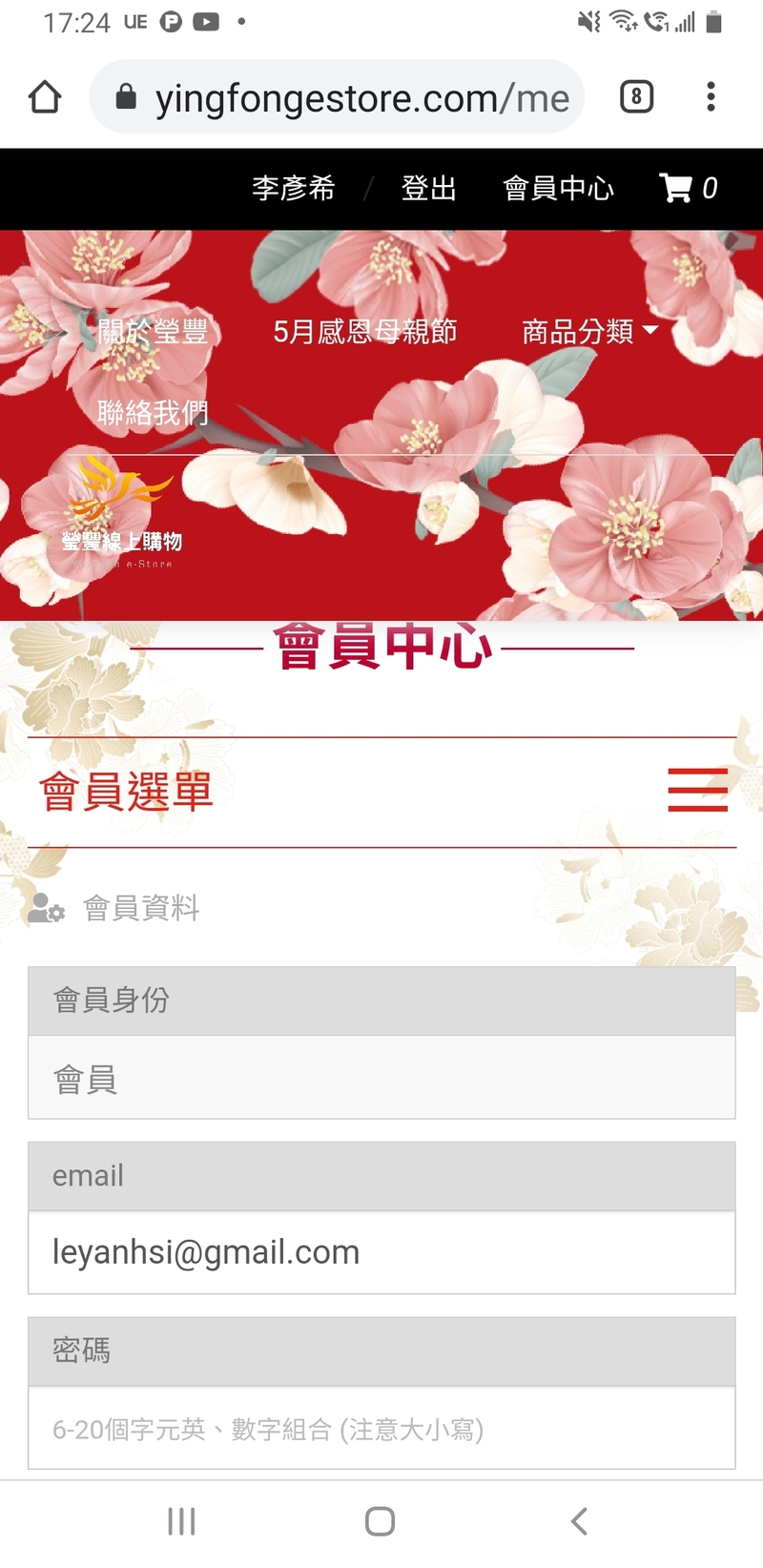Open the browser overflow menu

pos(711,97)
